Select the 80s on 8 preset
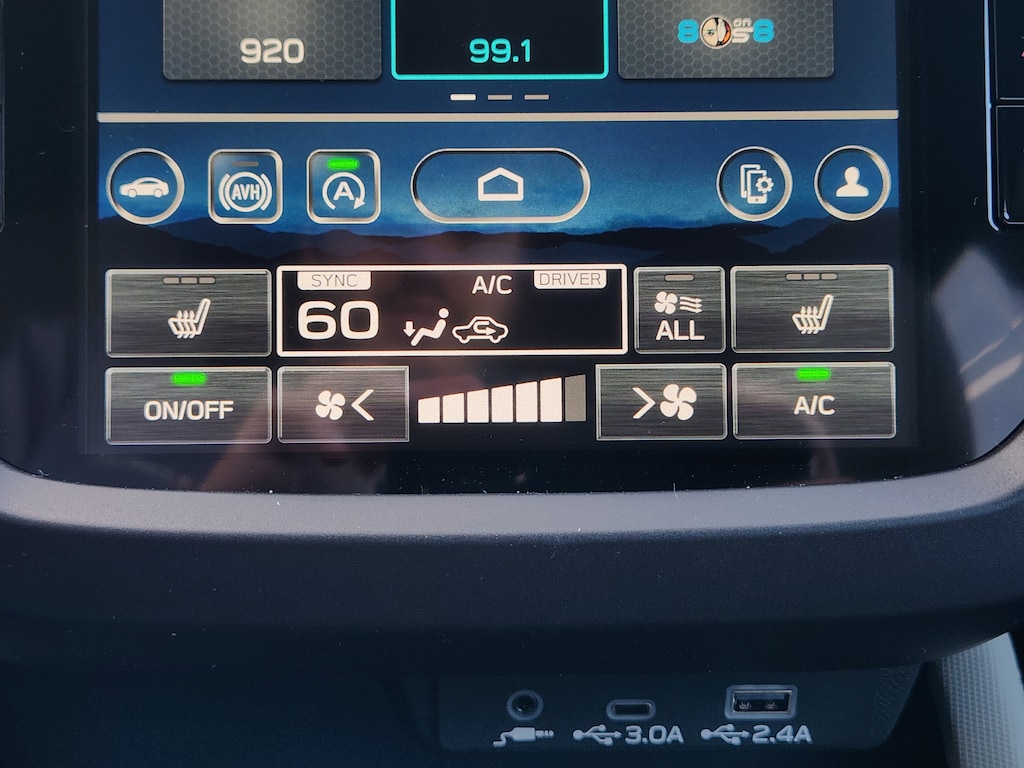The height and width of the screenshot is (768, 1024). click(726, 36)
